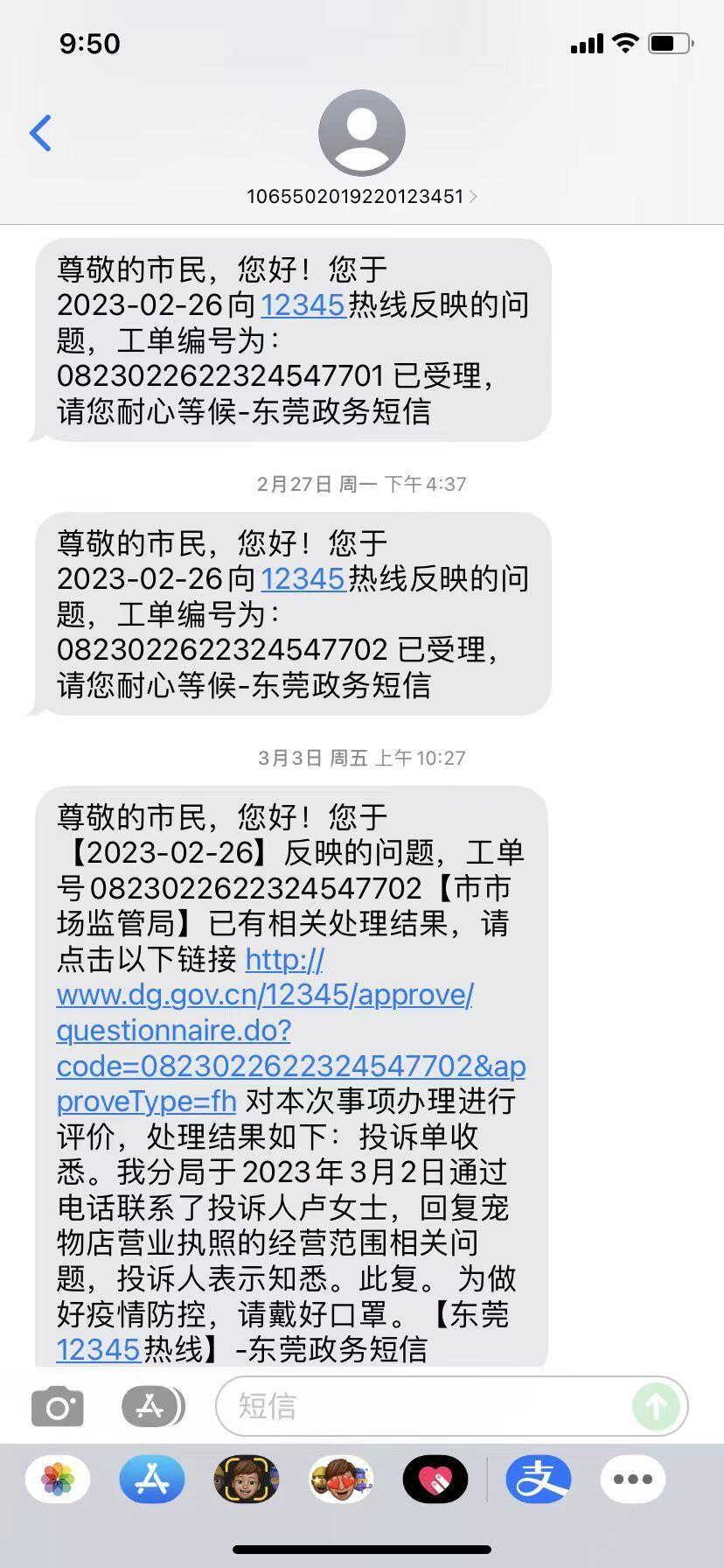724x1568 pixels.
Task: Tap the 12345 link in the 2月27日 message
Action: point(303,578)
